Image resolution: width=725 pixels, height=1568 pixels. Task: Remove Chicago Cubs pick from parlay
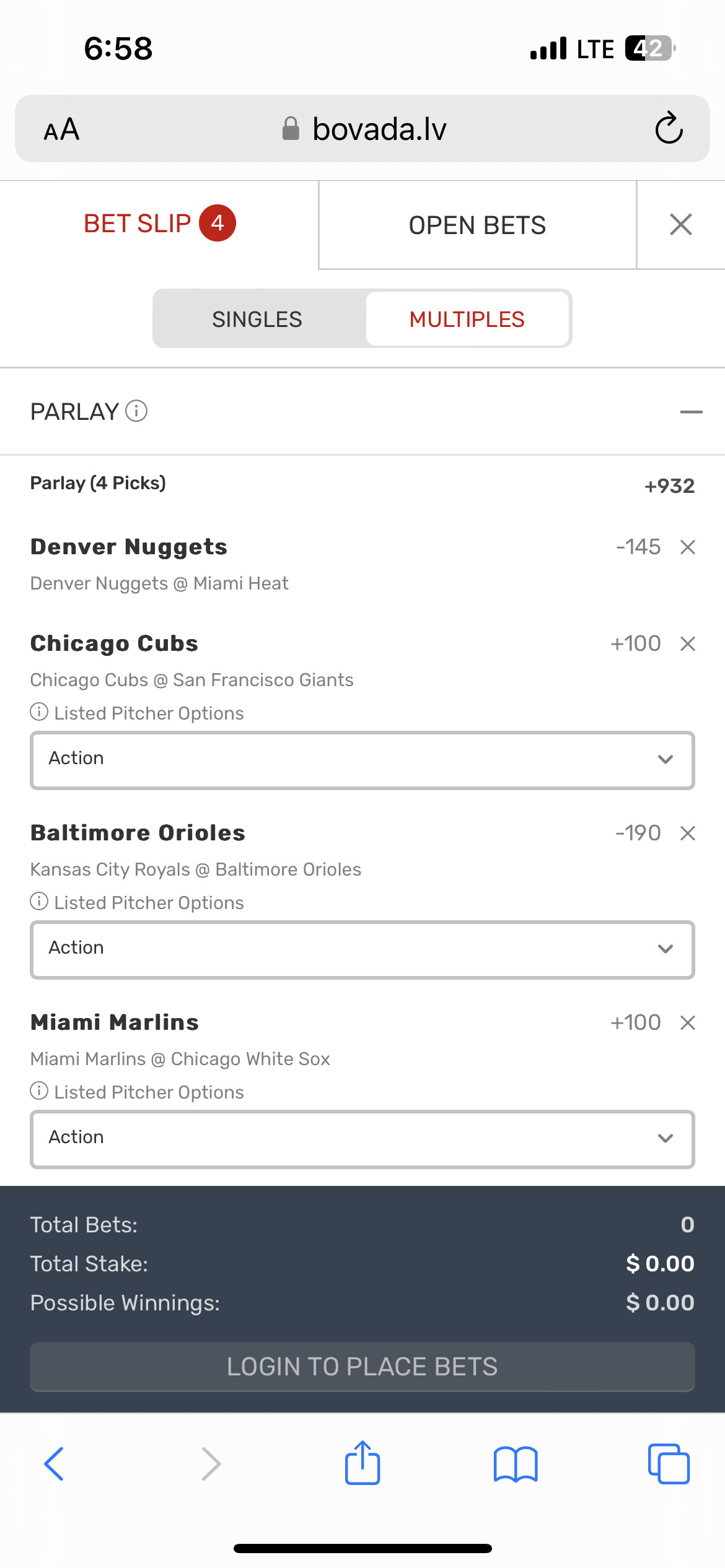coord(687,644)
